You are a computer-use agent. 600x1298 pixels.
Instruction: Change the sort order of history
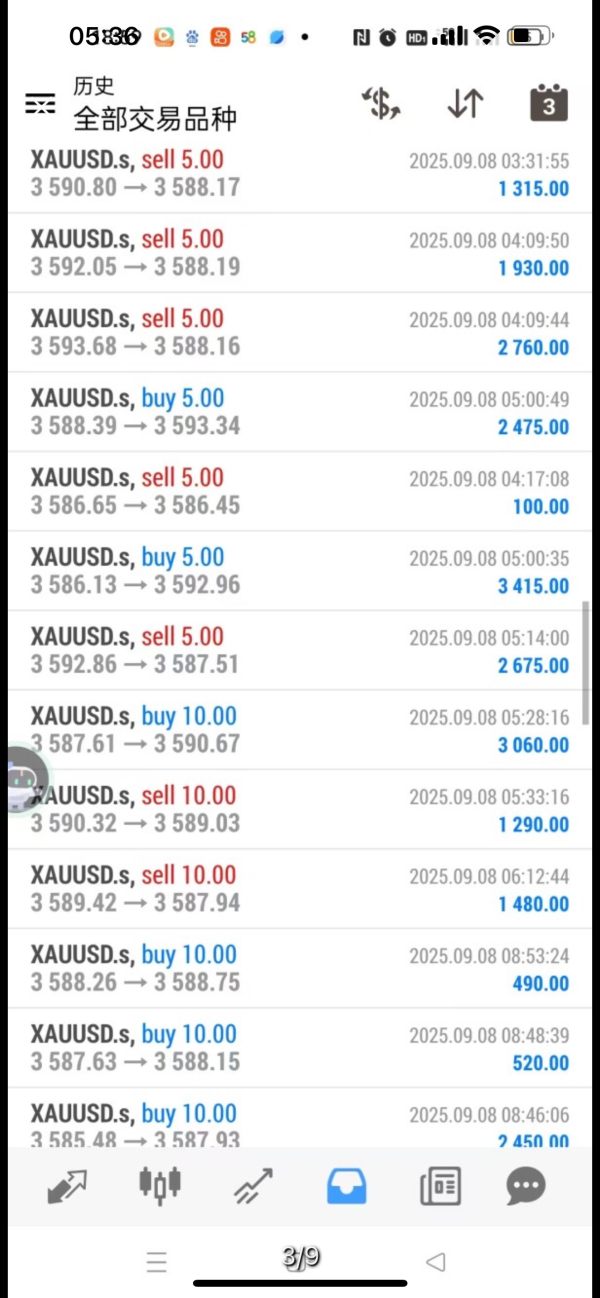(x=465, y=103)
